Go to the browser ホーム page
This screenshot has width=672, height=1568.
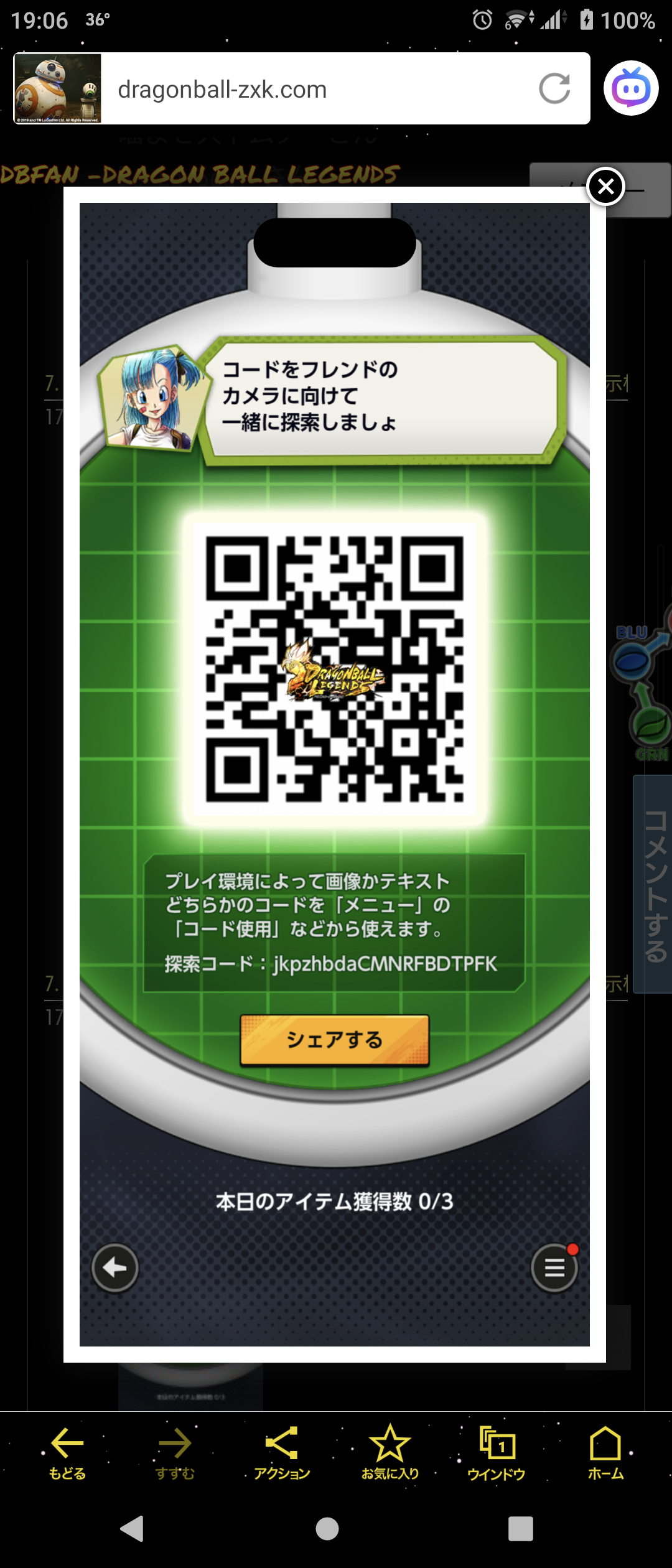(x=605, y=1452)
